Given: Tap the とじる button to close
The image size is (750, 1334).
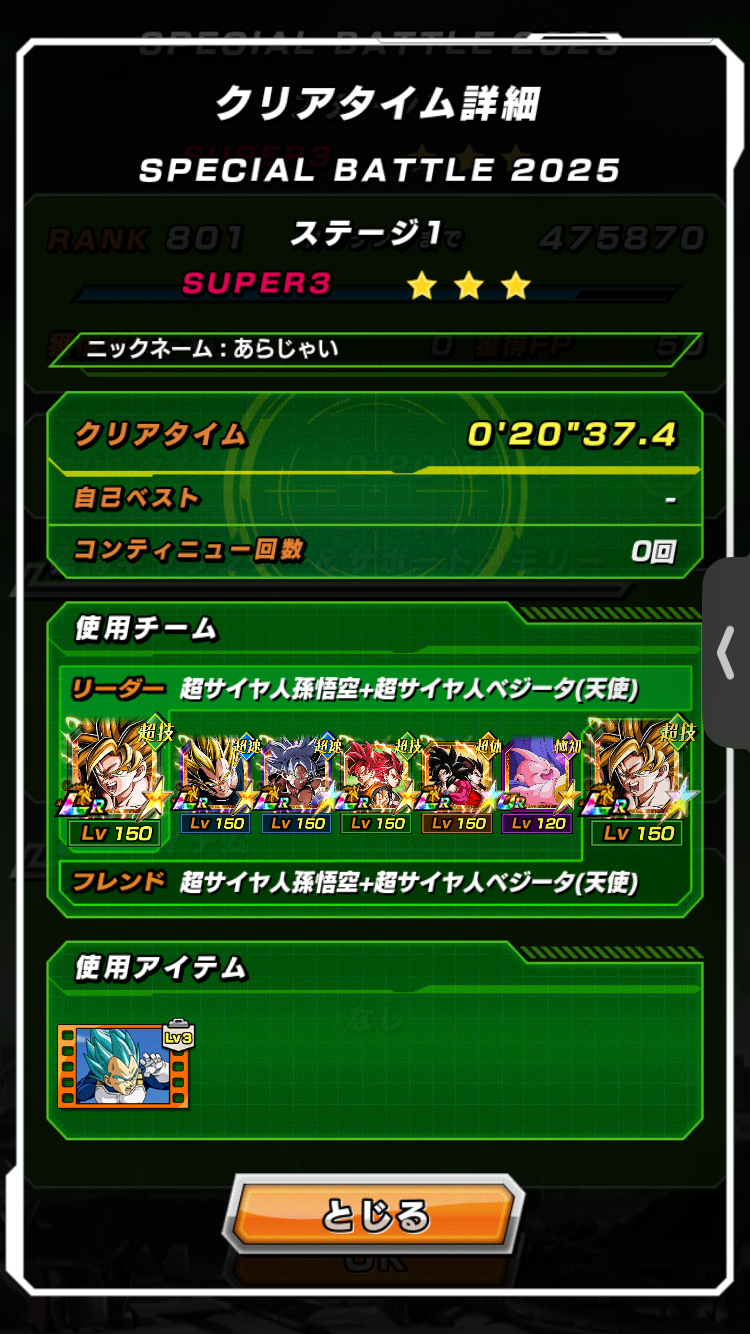Looking at the screenshot, I should (x=375, y=1216).
